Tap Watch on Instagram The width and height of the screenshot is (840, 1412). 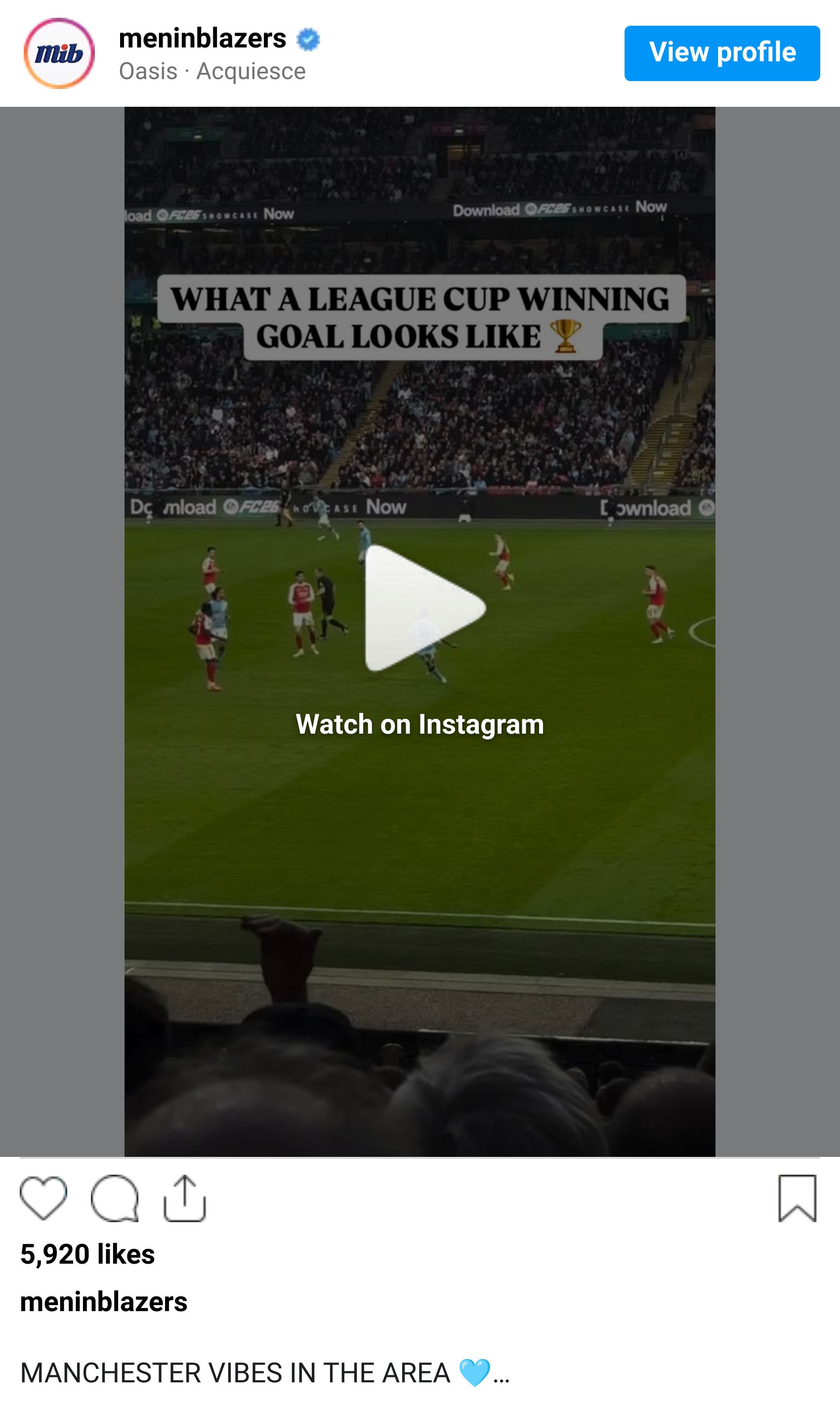tap(420, 724)
